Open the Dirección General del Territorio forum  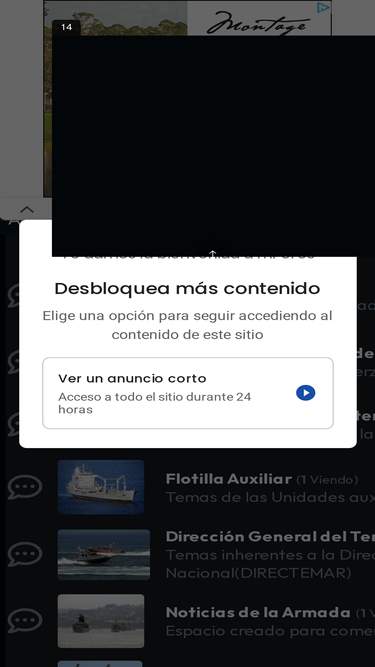coord(270,537)
